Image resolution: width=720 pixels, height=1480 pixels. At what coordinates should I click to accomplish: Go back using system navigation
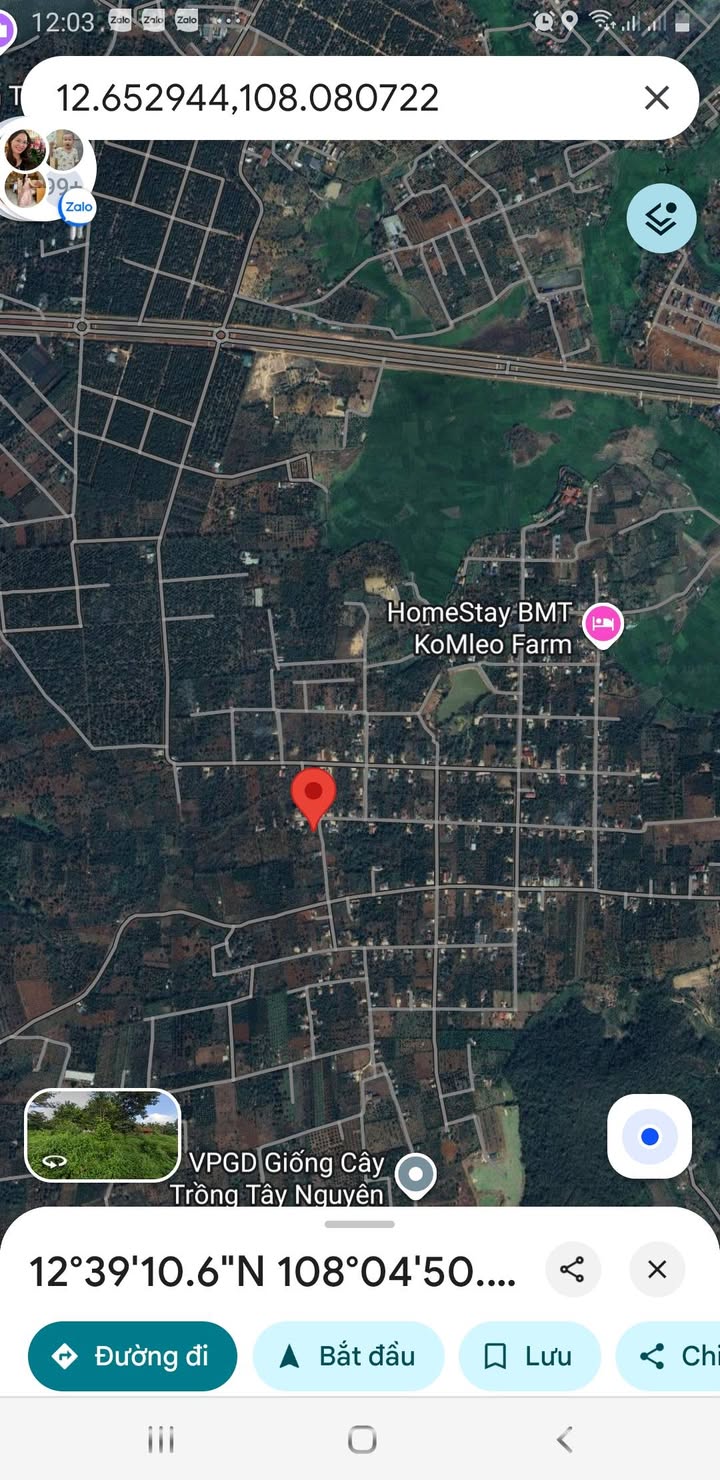click(564, 1440)
